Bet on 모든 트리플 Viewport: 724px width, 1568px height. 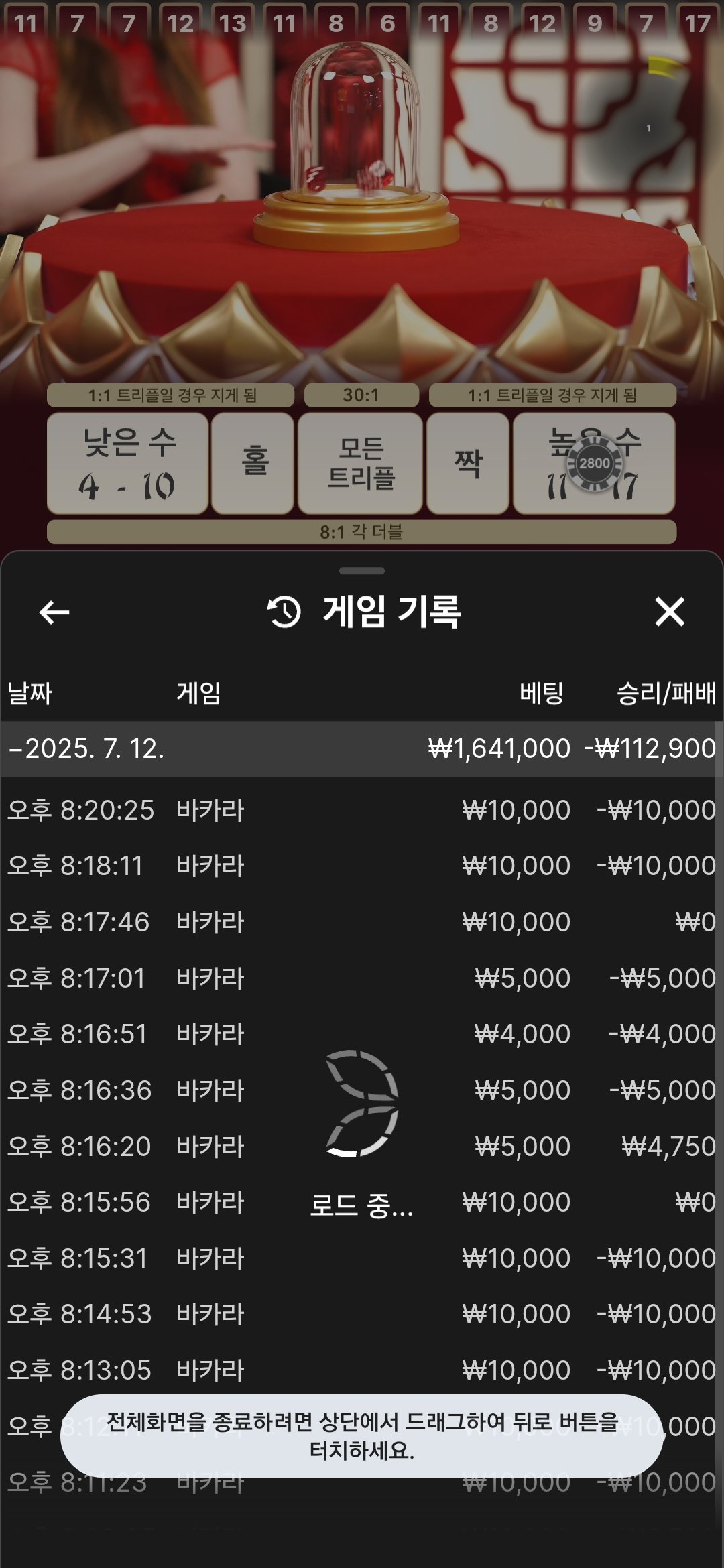(x=360, y=464)
